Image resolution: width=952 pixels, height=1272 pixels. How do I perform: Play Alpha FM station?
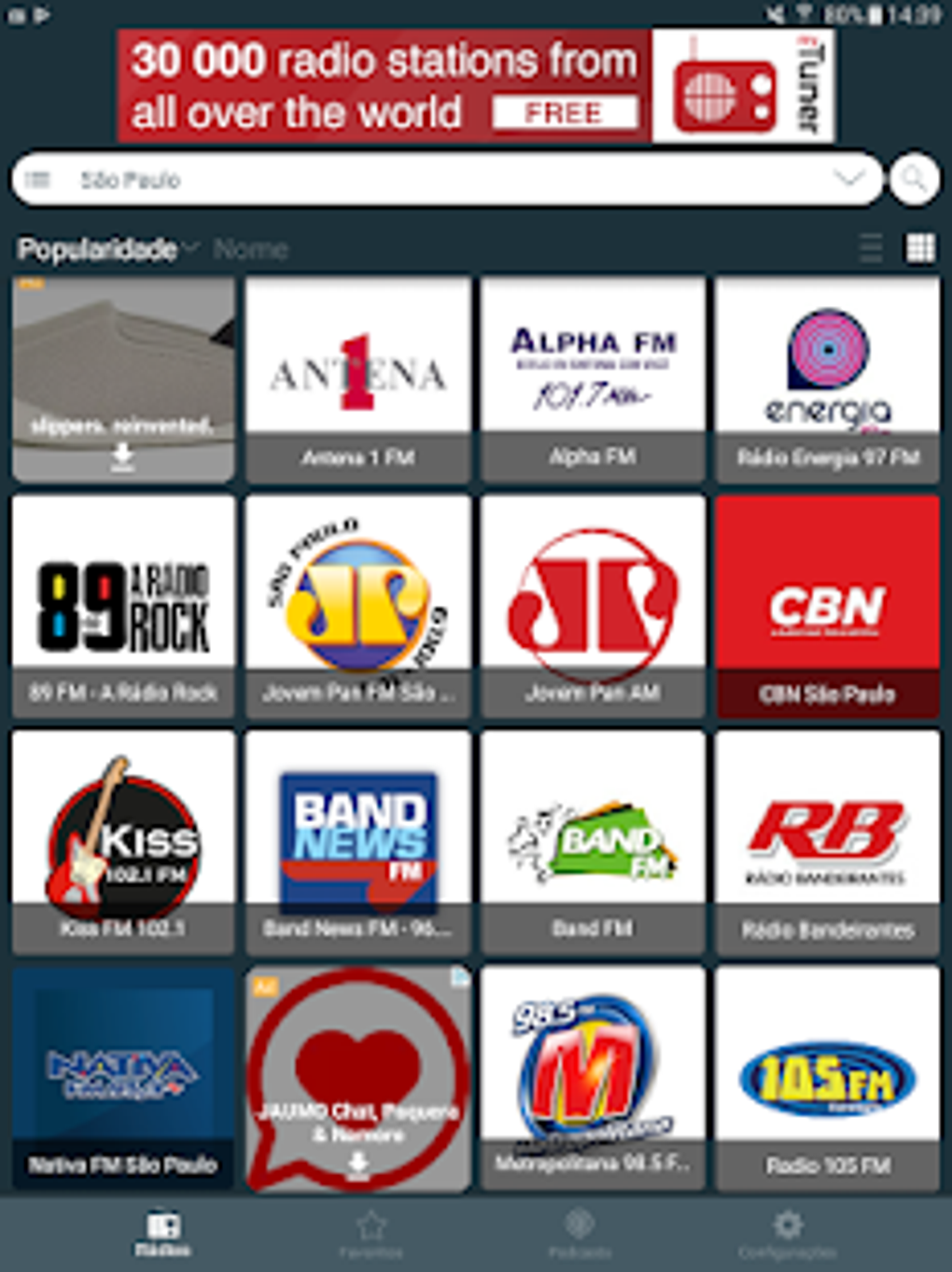click(593, 378)
